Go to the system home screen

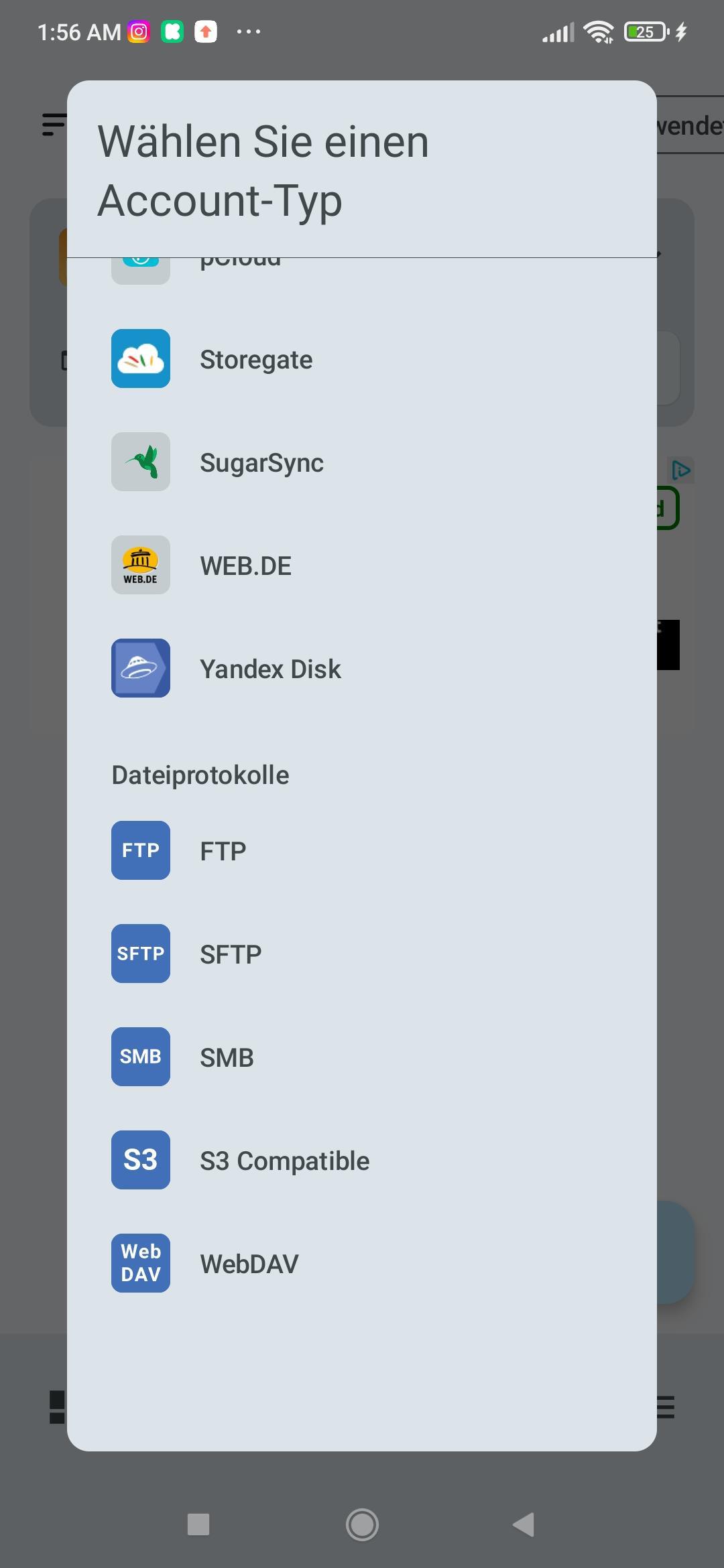click(x=362, y=1524)
